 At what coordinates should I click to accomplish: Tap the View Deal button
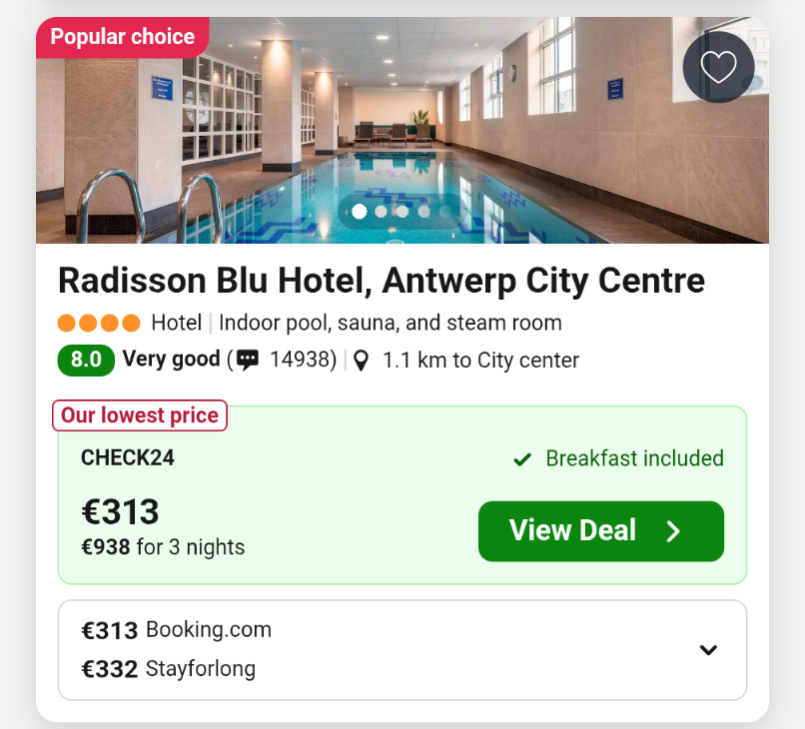click(600, 531)
